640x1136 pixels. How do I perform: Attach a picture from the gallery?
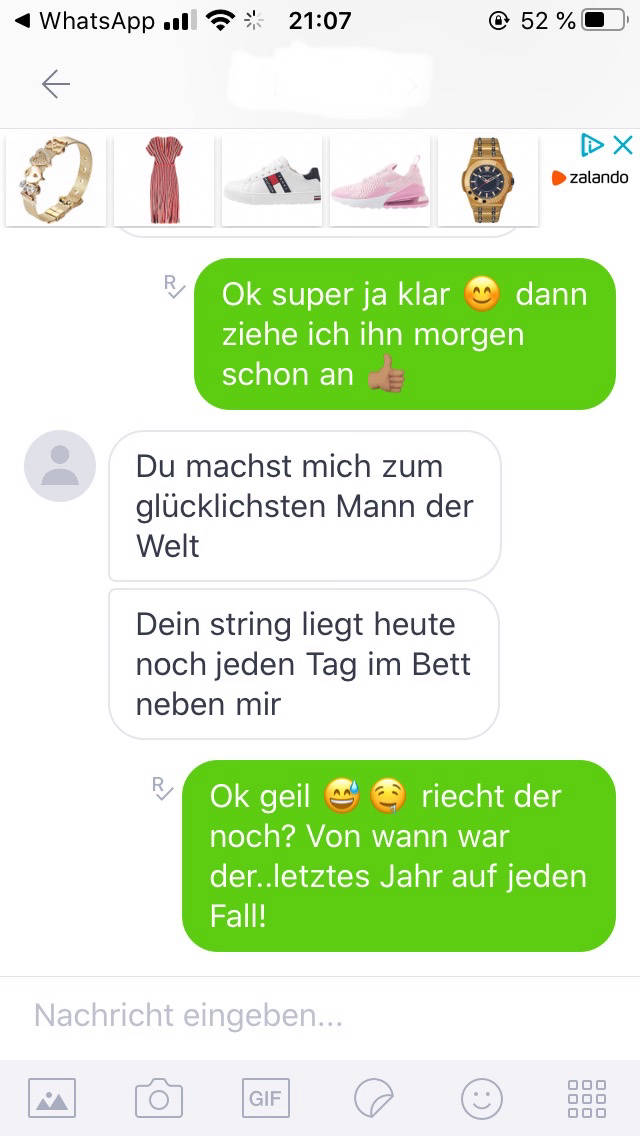coord(52,1099)
